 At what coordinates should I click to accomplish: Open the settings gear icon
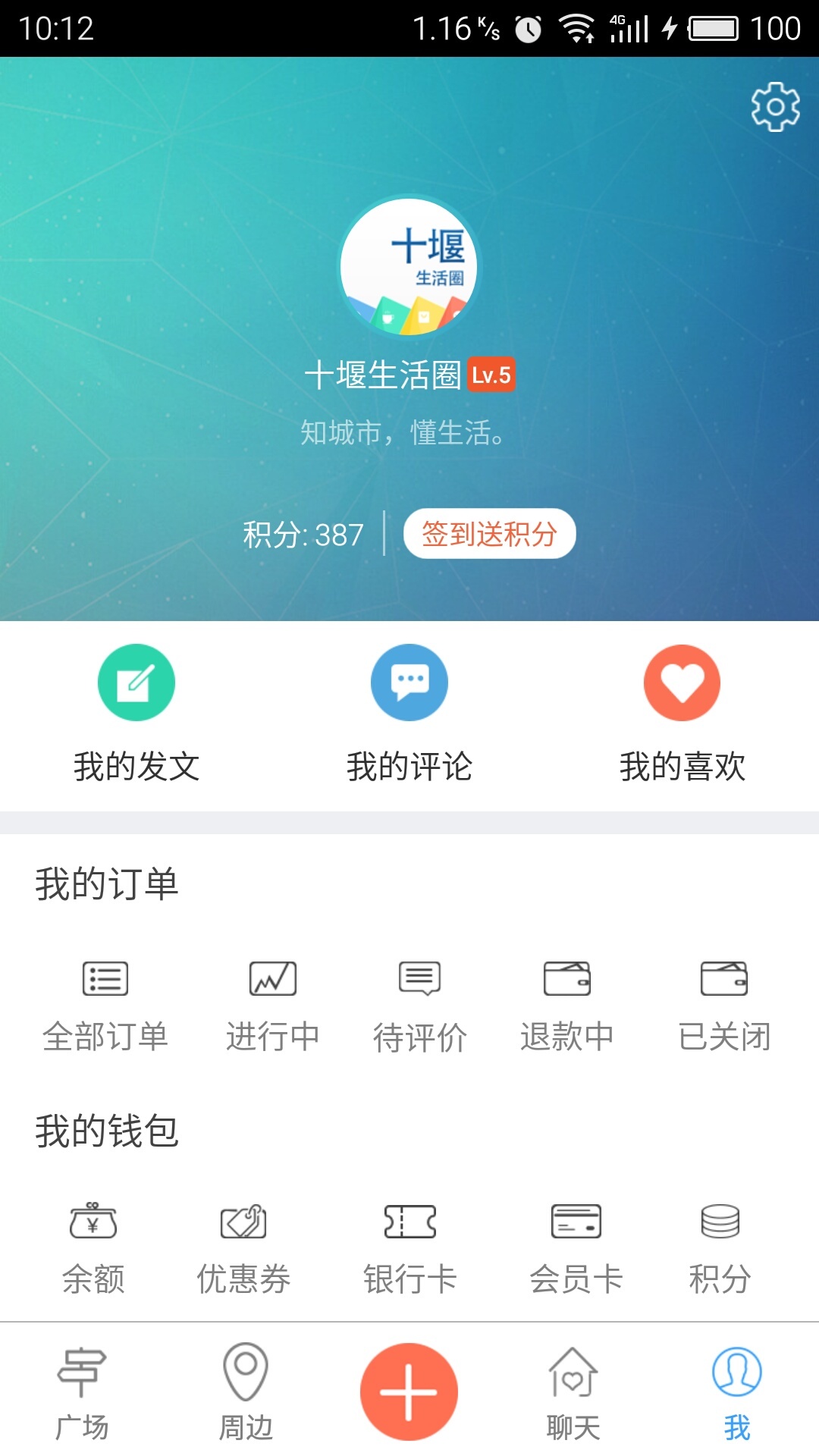775,107
